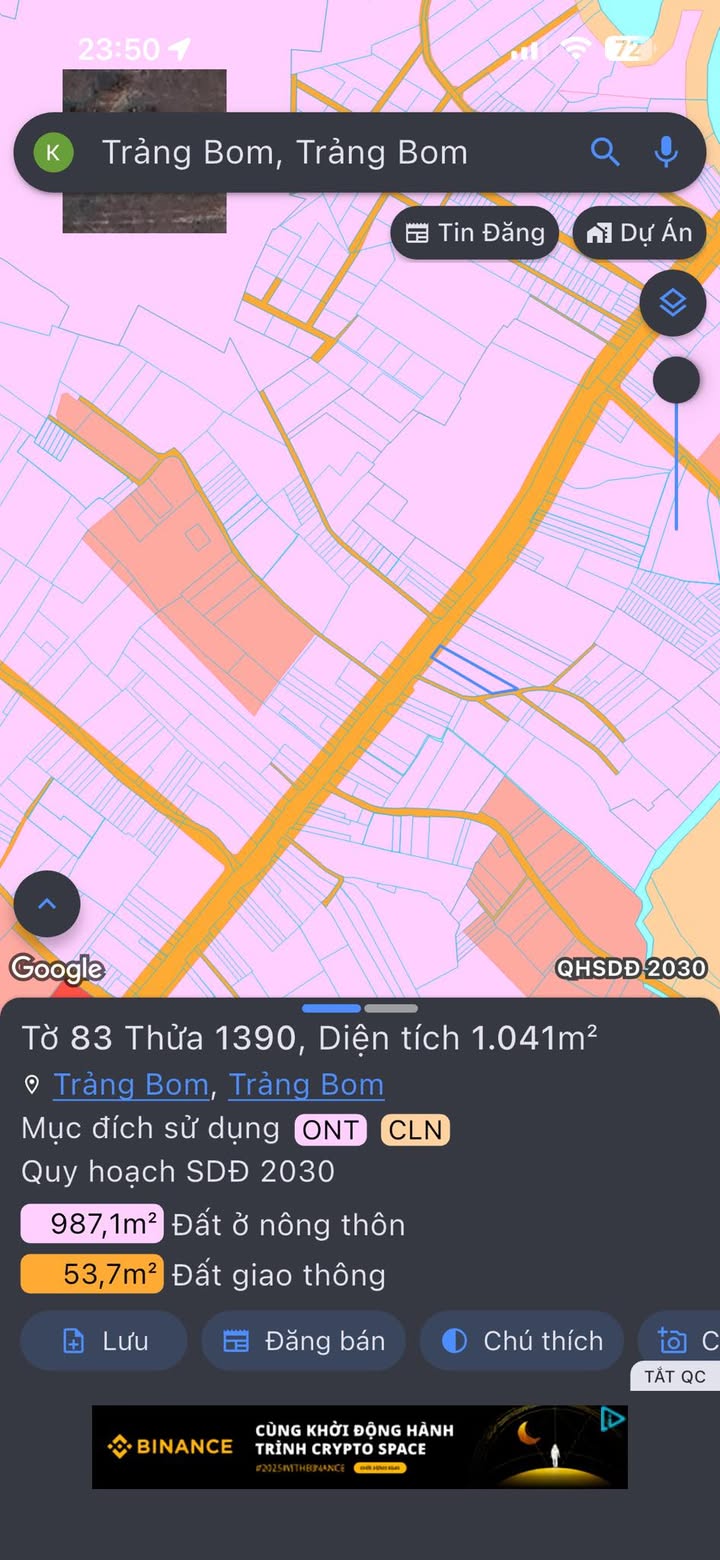Show Dự Án projects
The height and width of the screenshot is (1560, 720).
click(640, 233)
